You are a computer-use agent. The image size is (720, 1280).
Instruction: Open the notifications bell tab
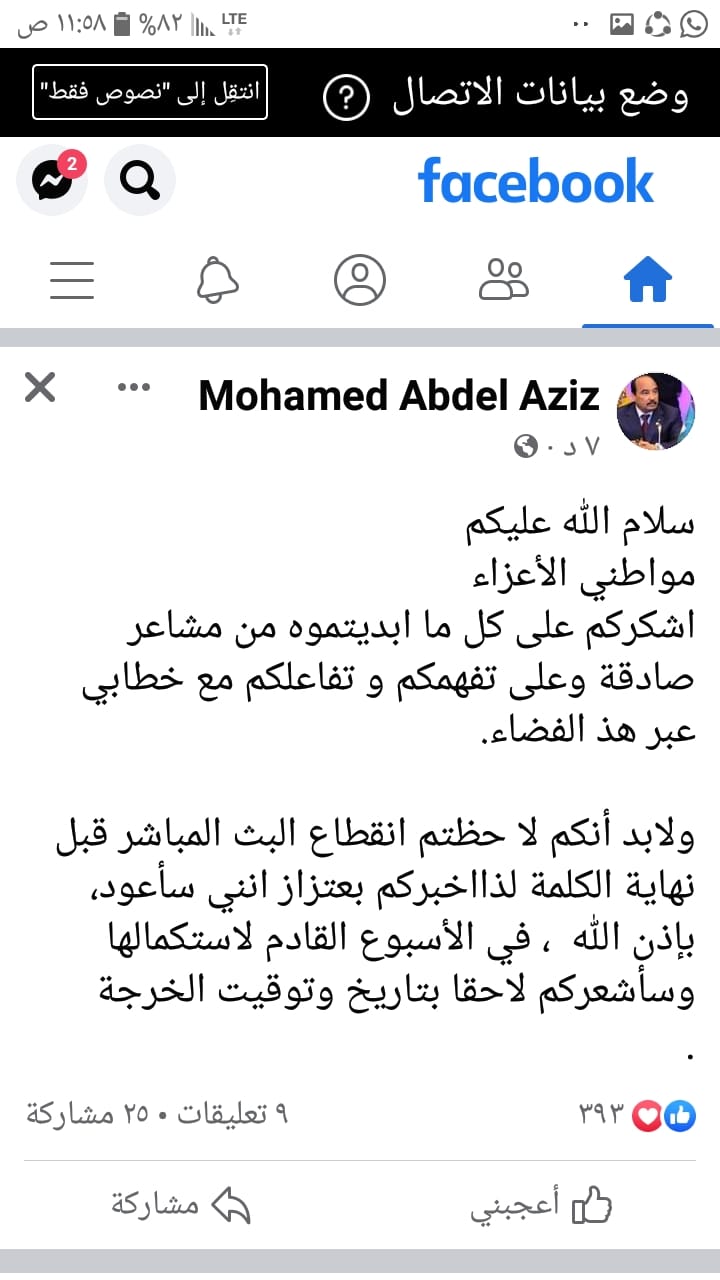tap(217, 280)
